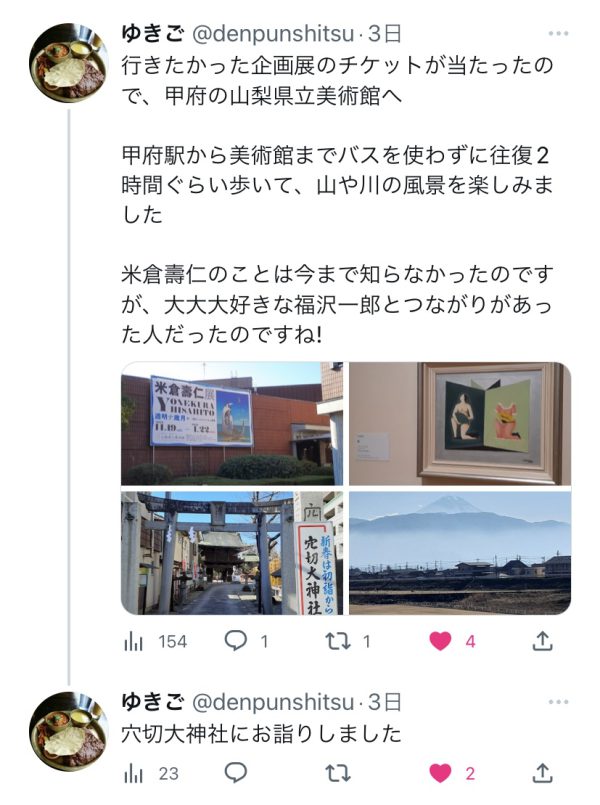Viewport: 600px width, 805px height.
Task: Open overflow menu on the 穴切大神社 reply
Action: pyautogui.click(x=557, y=702)
